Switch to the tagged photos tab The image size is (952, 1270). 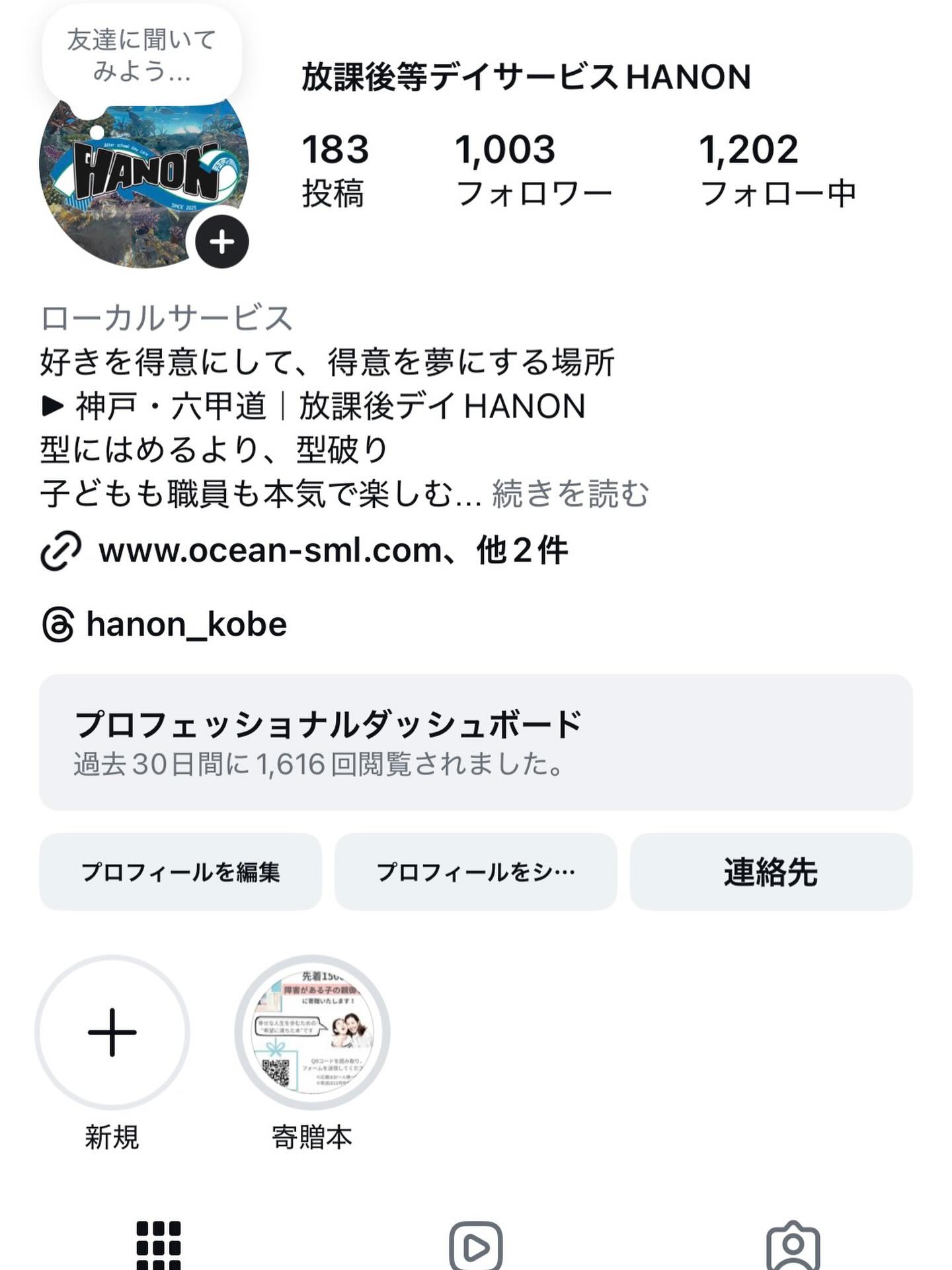793,1246
